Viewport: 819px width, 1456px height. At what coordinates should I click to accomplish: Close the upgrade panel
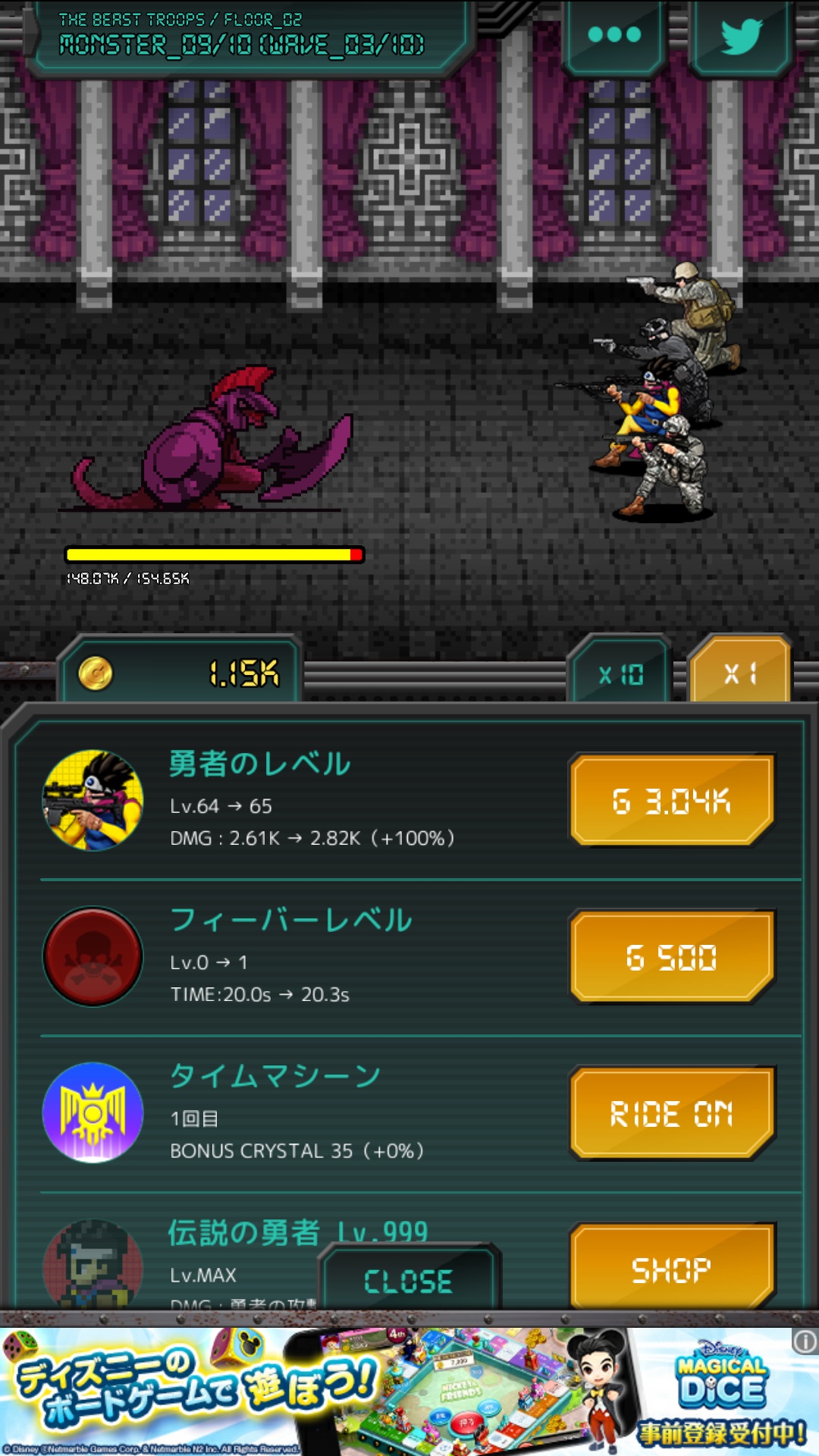(x=409, y=1282)
